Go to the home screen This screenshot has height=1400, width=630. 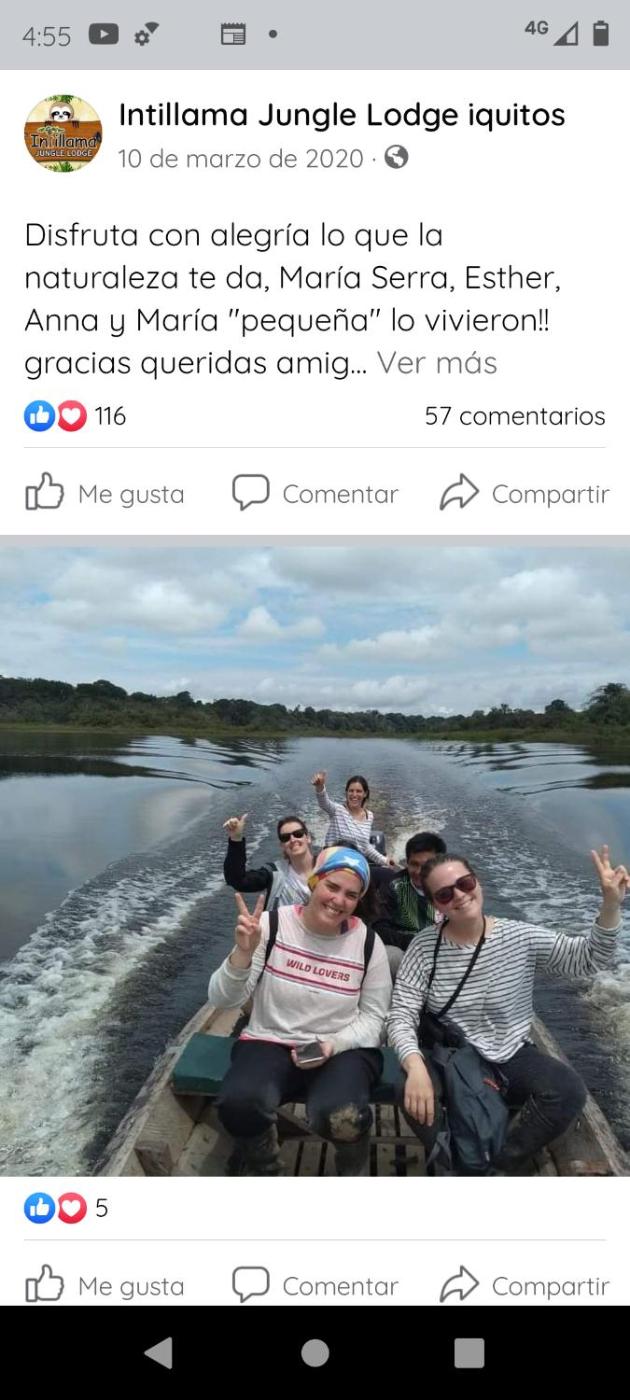[x=315, y=1353]
